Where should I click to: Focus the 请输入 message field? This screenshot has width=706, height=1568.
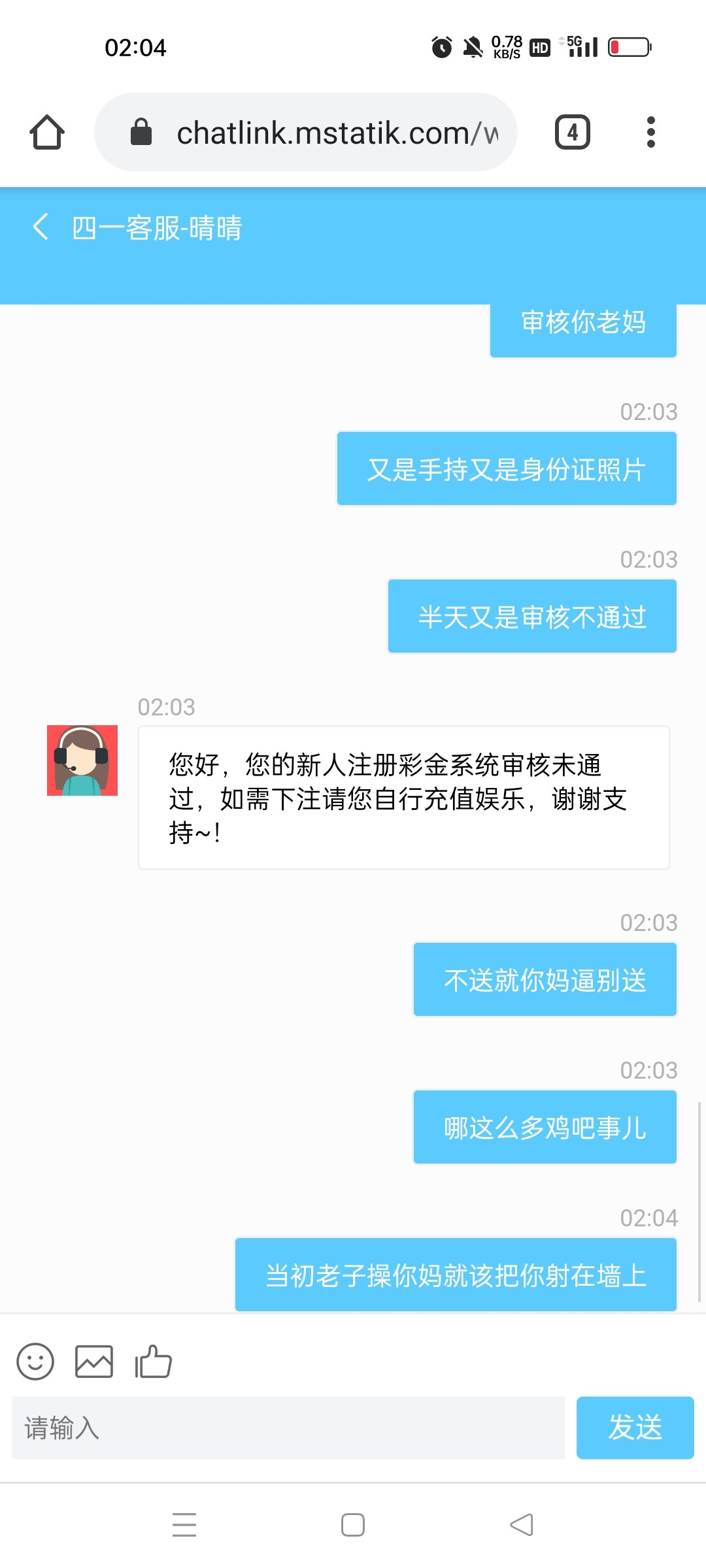pos(288,1428)
